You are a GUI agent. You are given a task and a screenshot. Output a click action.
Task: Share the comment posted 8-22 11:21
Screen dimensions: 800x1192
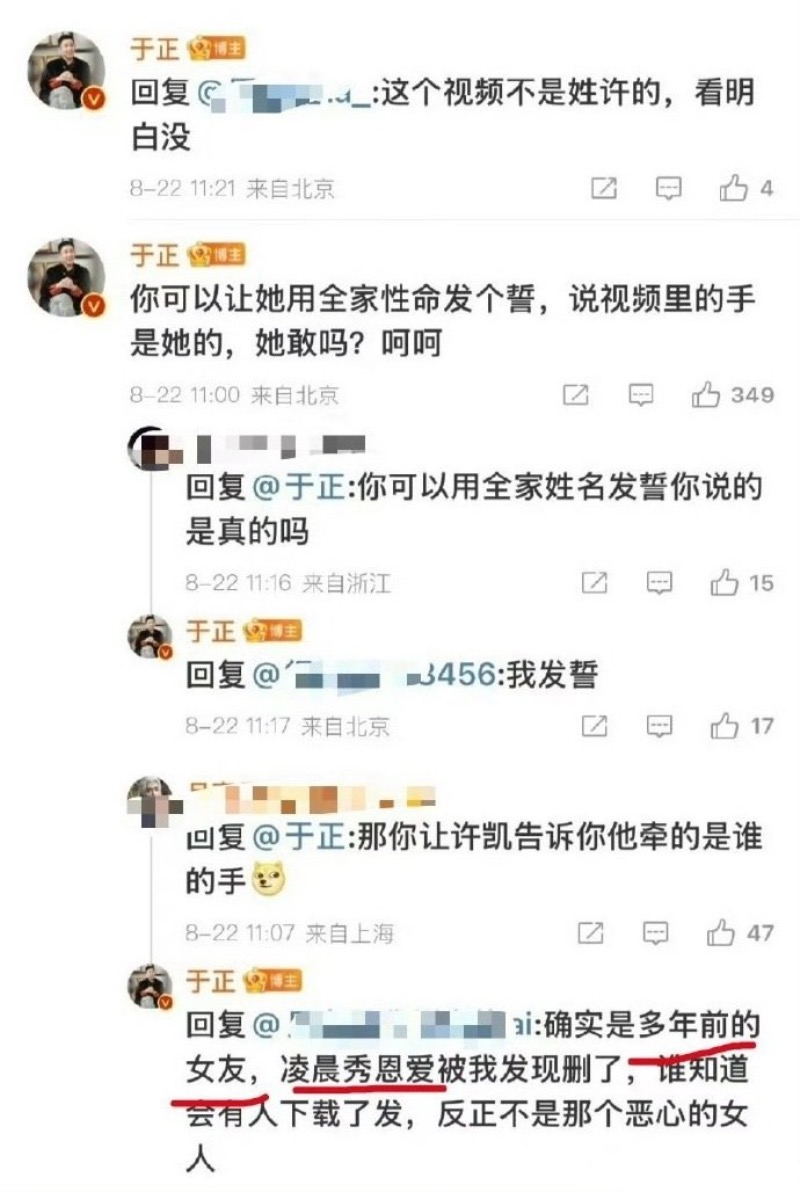coord(603,188)
